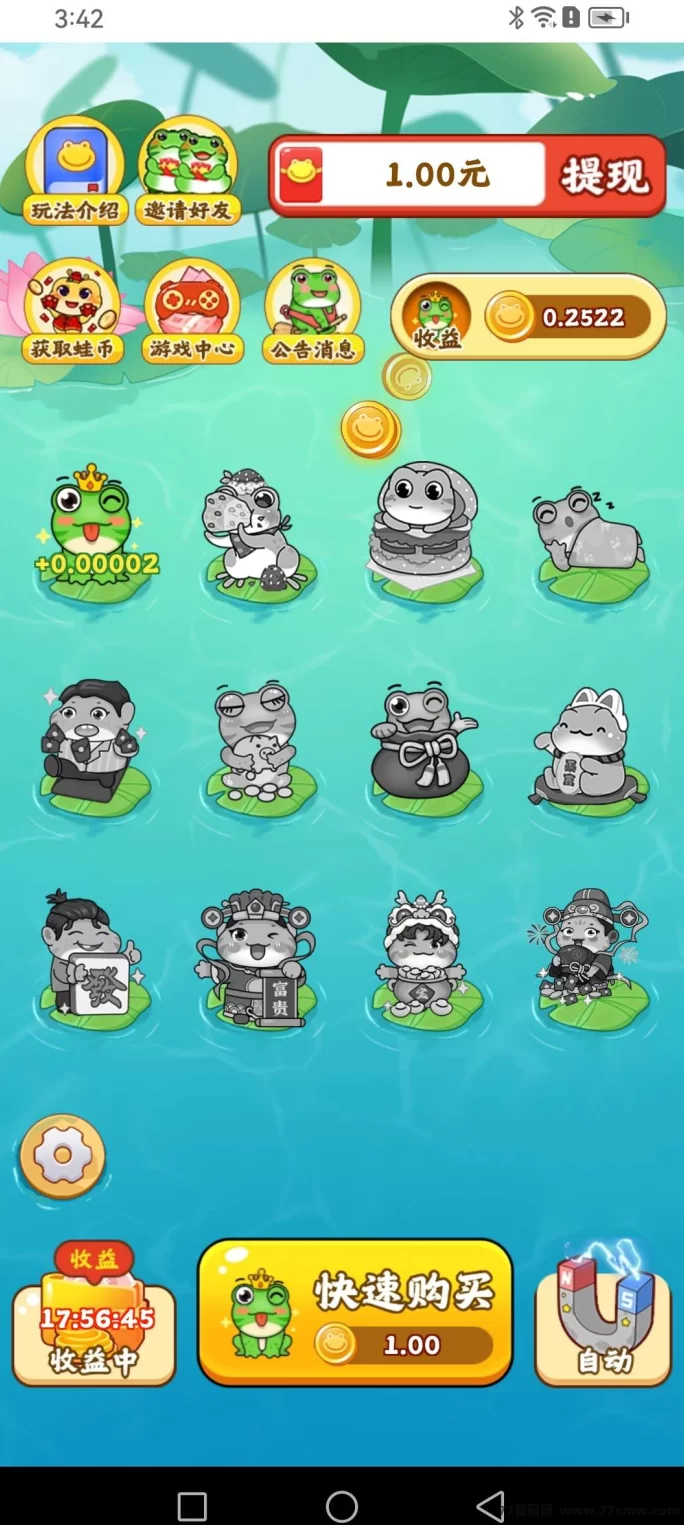Open the 游戏中心 game center
Image resolution: width=684 pixels, height=1525 pixels.
click(192, 311)
